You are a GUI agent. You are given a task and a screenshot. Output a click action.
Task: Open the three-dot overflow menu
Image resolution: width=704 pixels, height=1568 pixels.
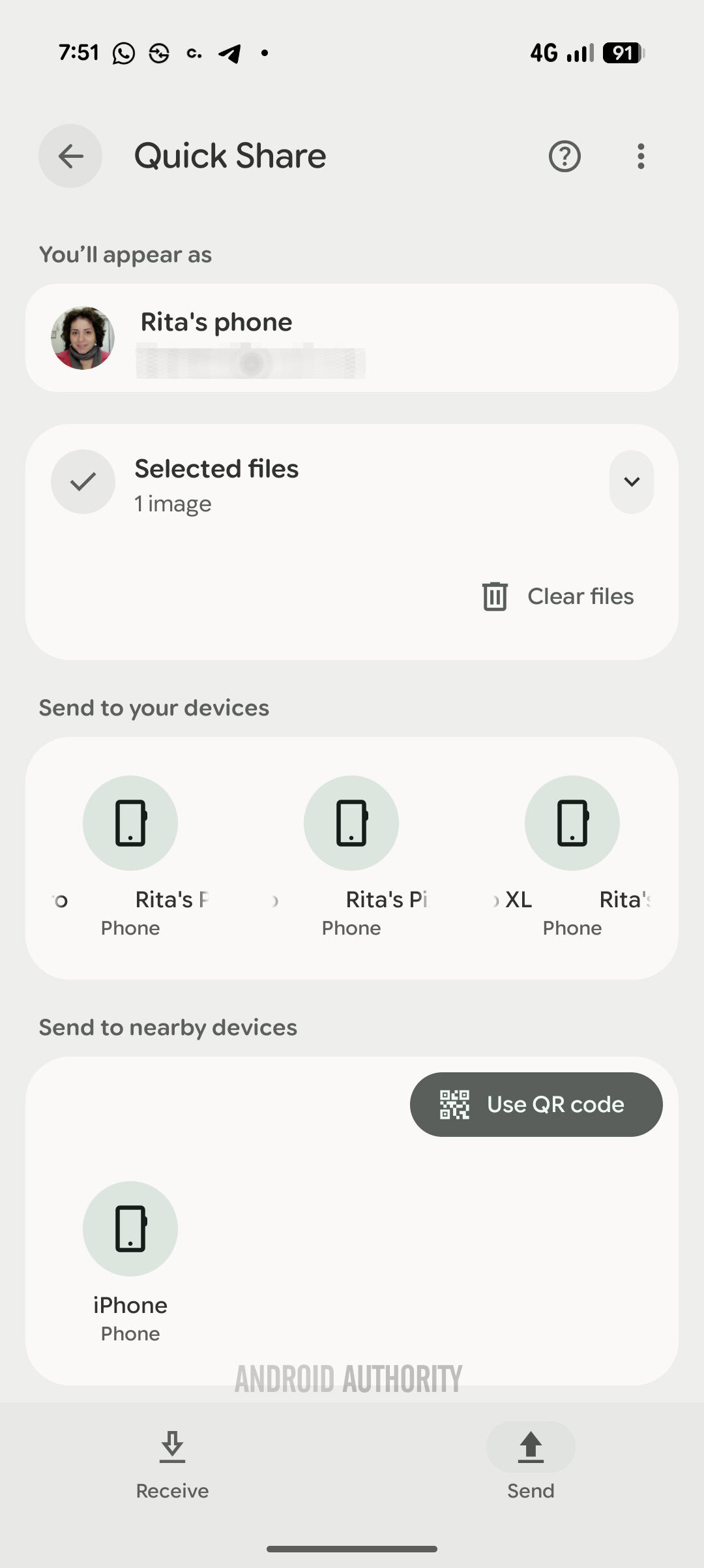[640, 156]
